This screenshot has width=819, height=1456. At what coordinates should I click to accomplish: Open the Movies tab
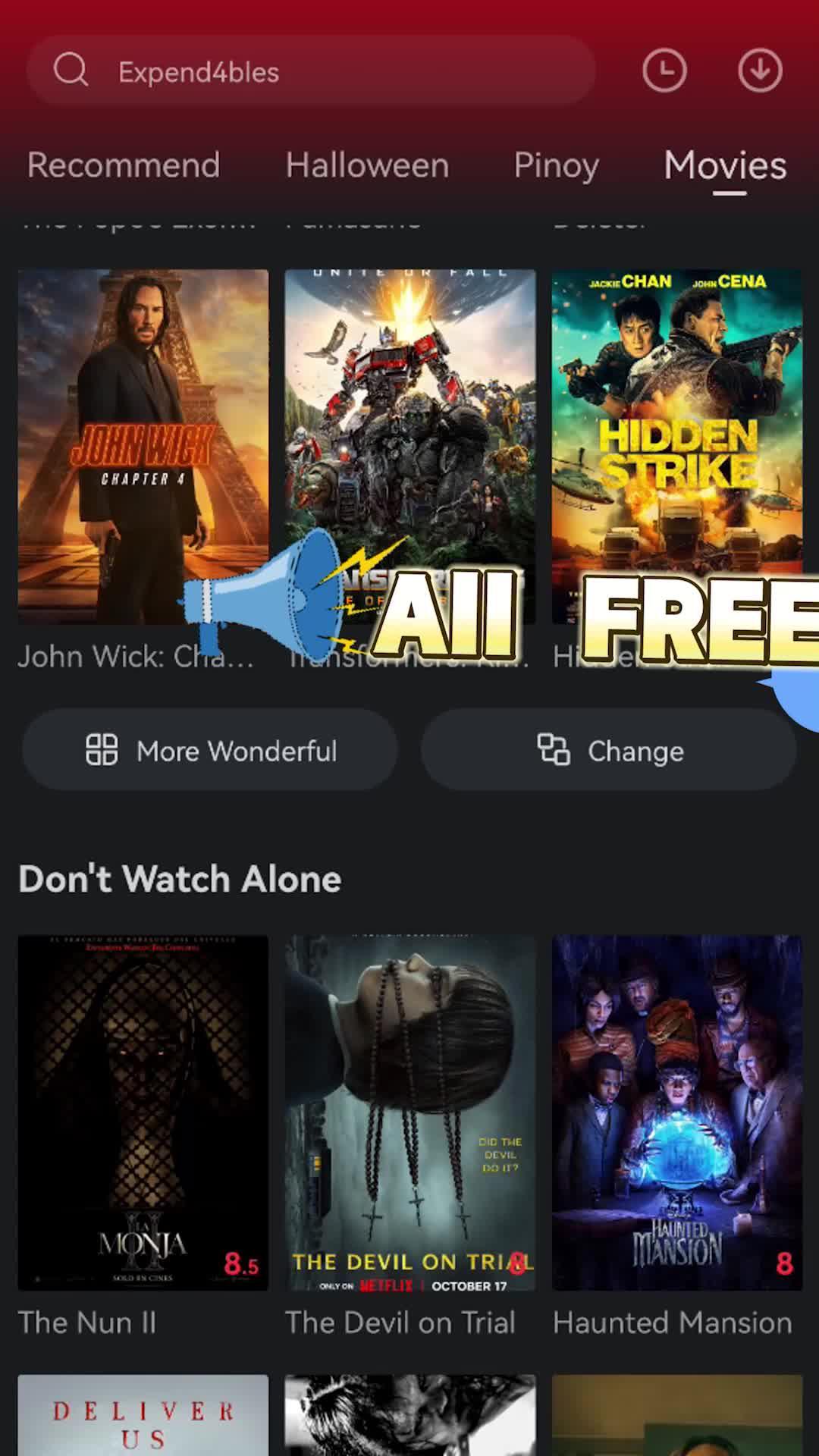pos(723,165)
